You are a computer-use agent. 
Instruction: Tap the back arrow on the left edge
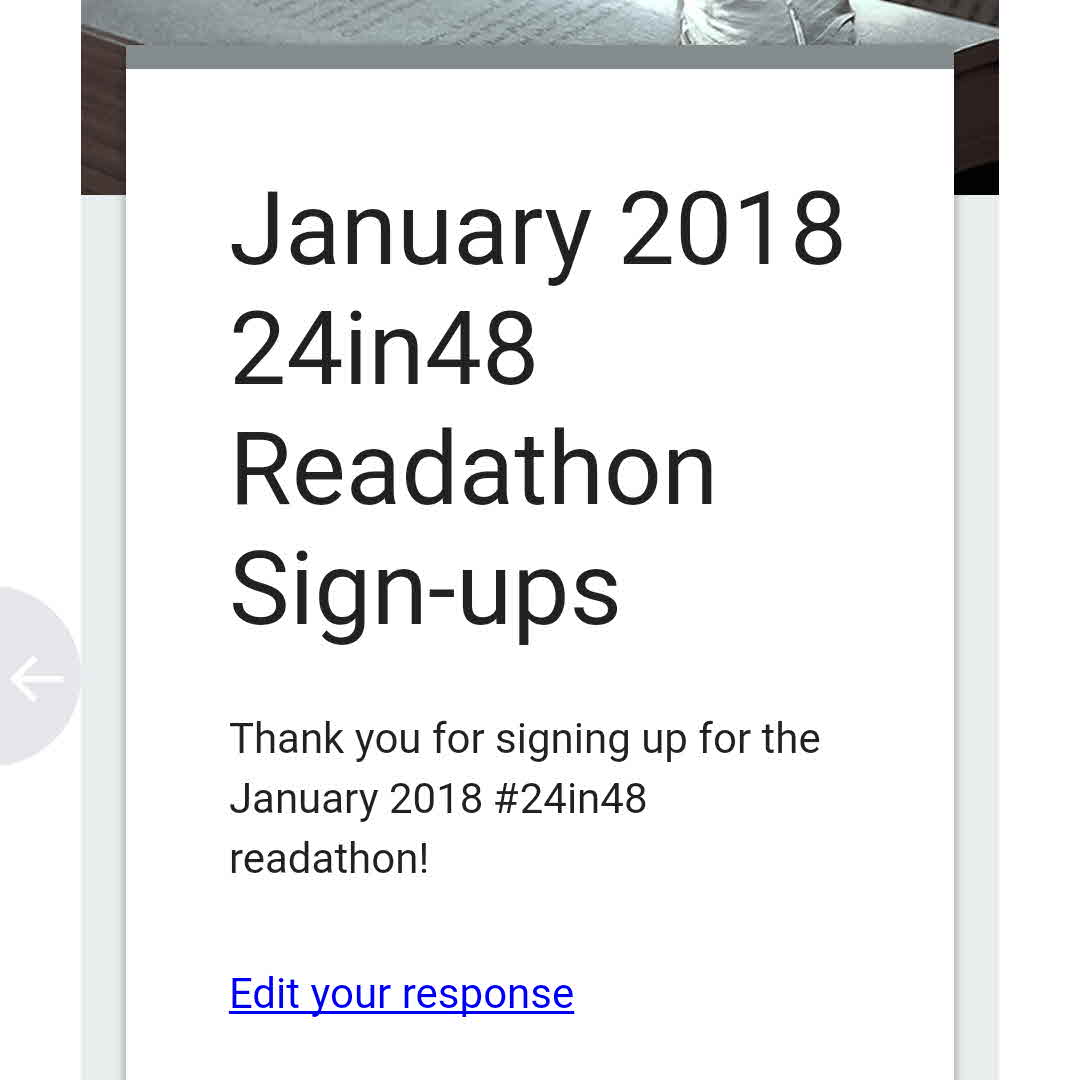click(x=37, y=678)
